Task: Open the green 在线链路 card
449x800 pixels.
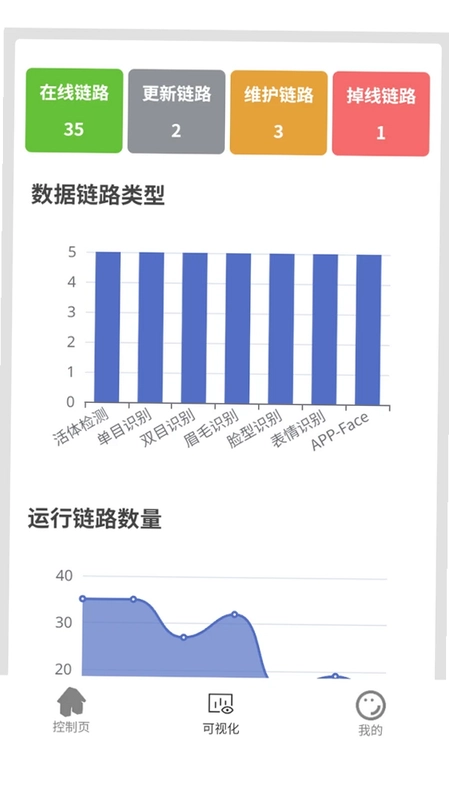Action: click(x=74, y=111)
